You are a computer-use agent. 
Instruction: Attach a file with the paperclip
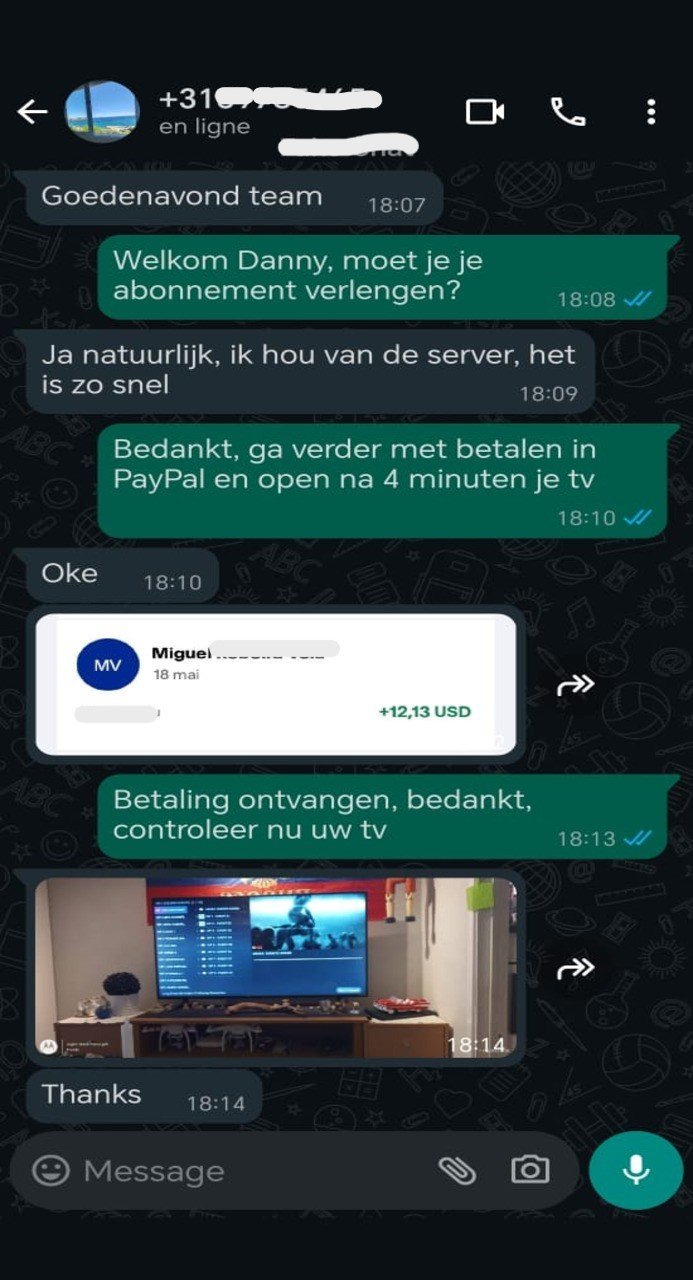point(455,1170)
